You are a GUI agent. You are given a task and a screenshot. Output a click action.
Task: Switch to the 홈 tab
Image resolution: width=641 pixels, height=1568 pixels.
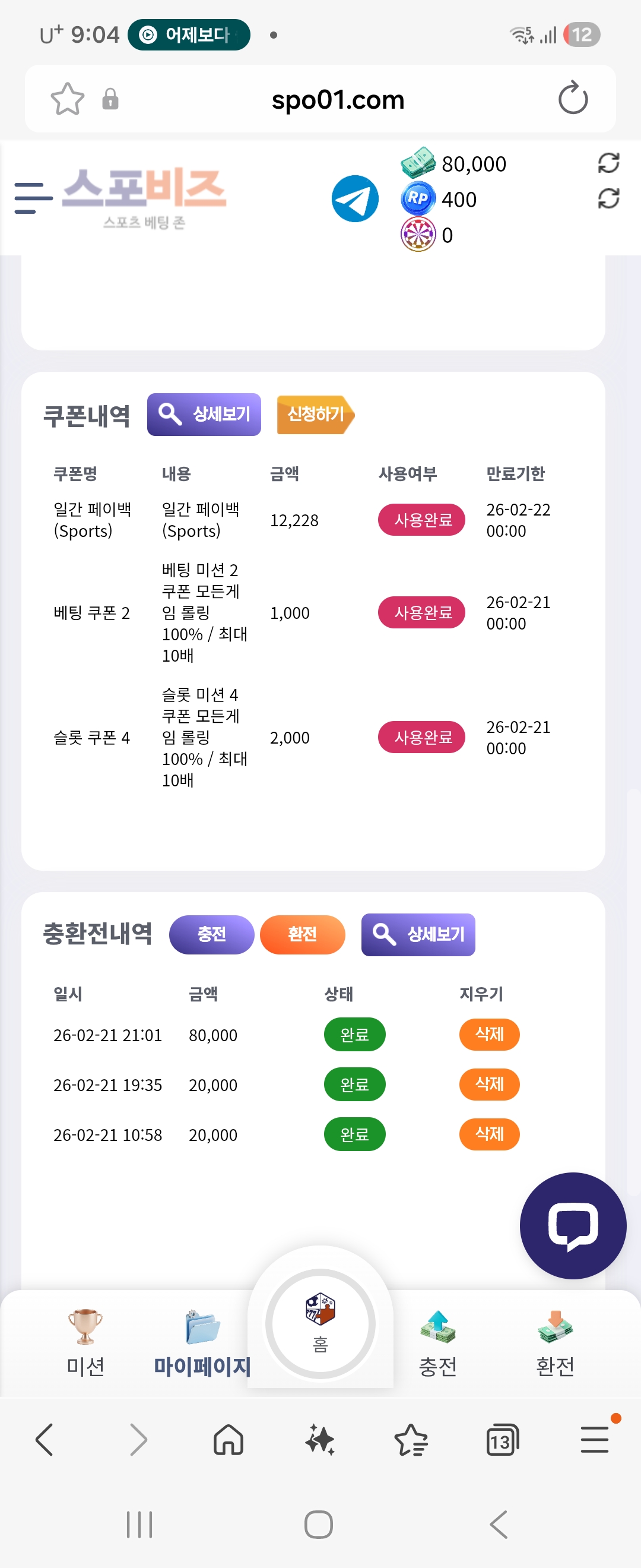[x=320, y=1323]
